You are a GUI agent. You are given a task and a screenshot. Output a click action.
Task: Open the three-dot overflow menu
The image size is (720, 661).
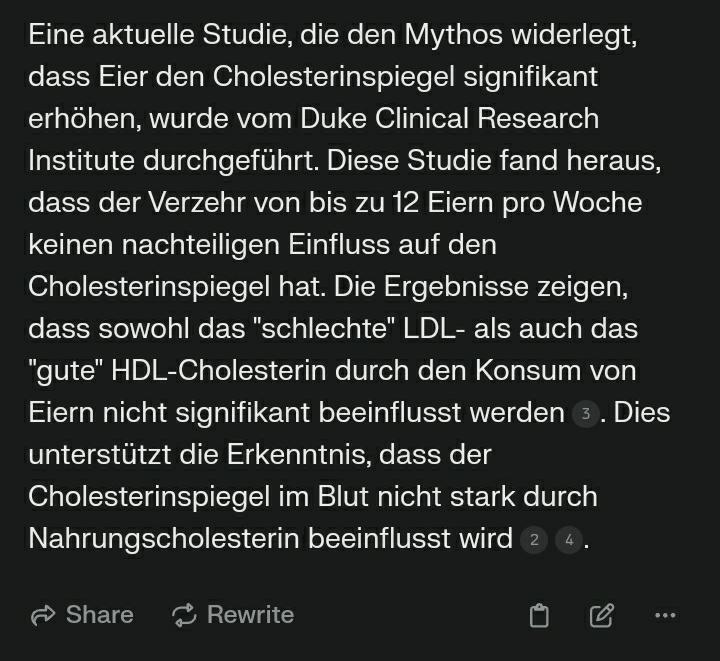pos(665,616)
